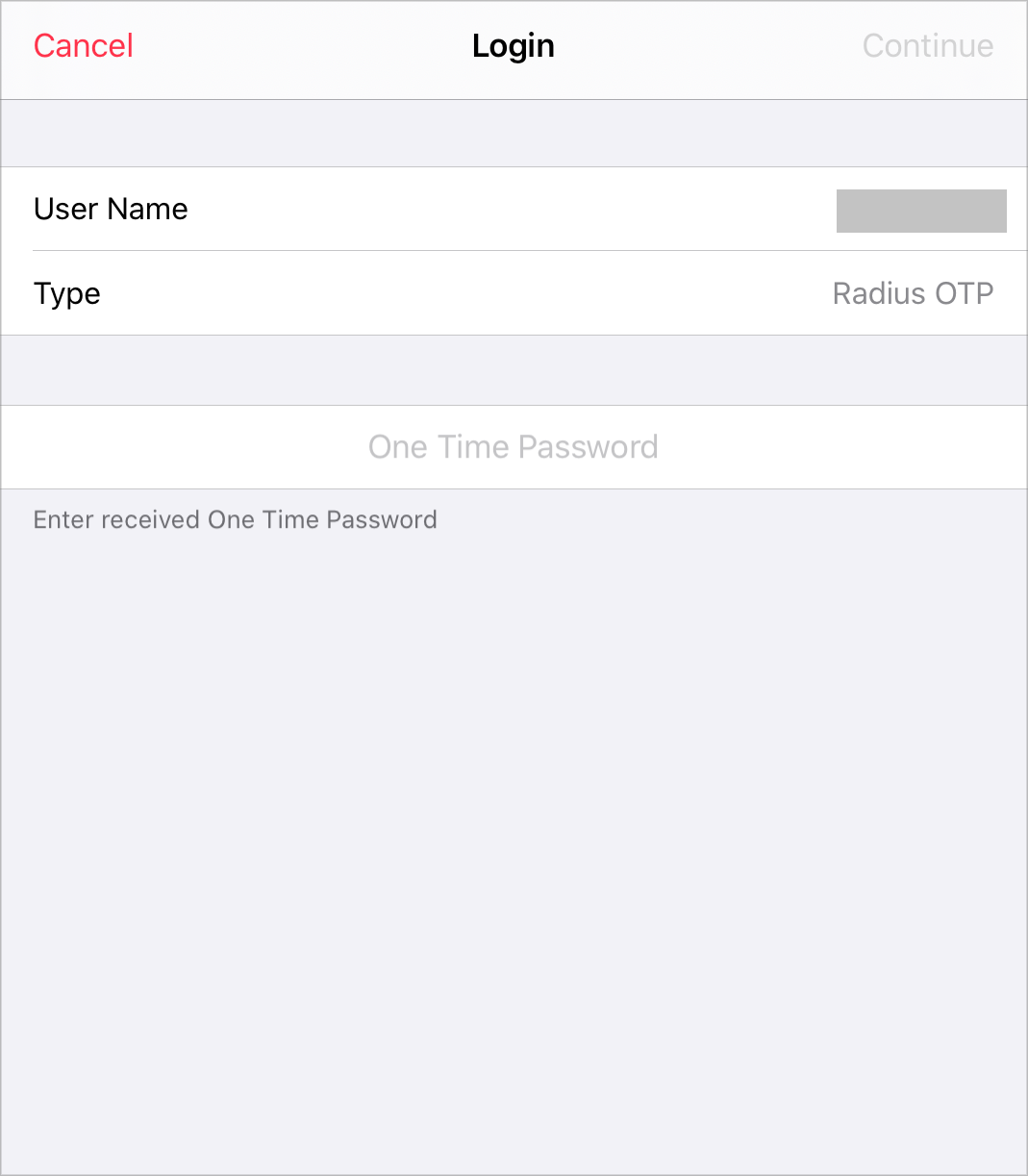Tap Continue to proceed with login
This screenshot has height=1176, width=1028.
(927, 46)
